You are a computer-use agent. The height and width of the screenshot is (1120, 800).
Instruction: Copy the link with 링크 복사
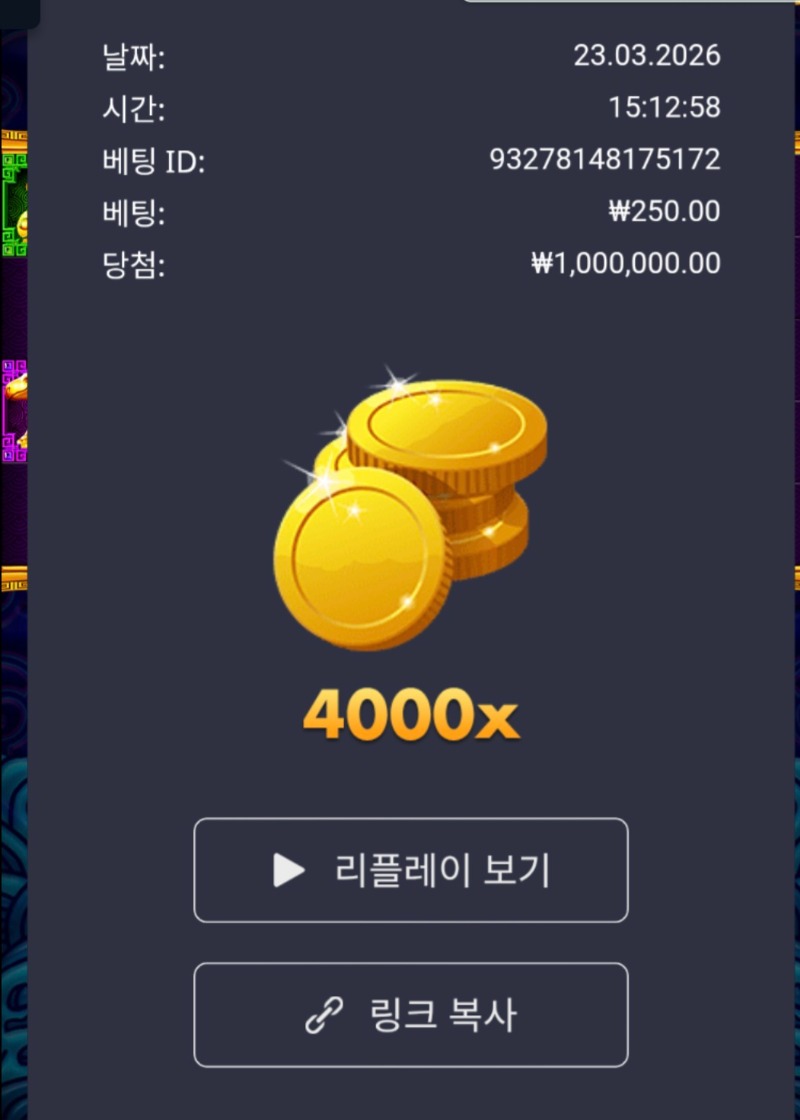[x=410, y=1015]
